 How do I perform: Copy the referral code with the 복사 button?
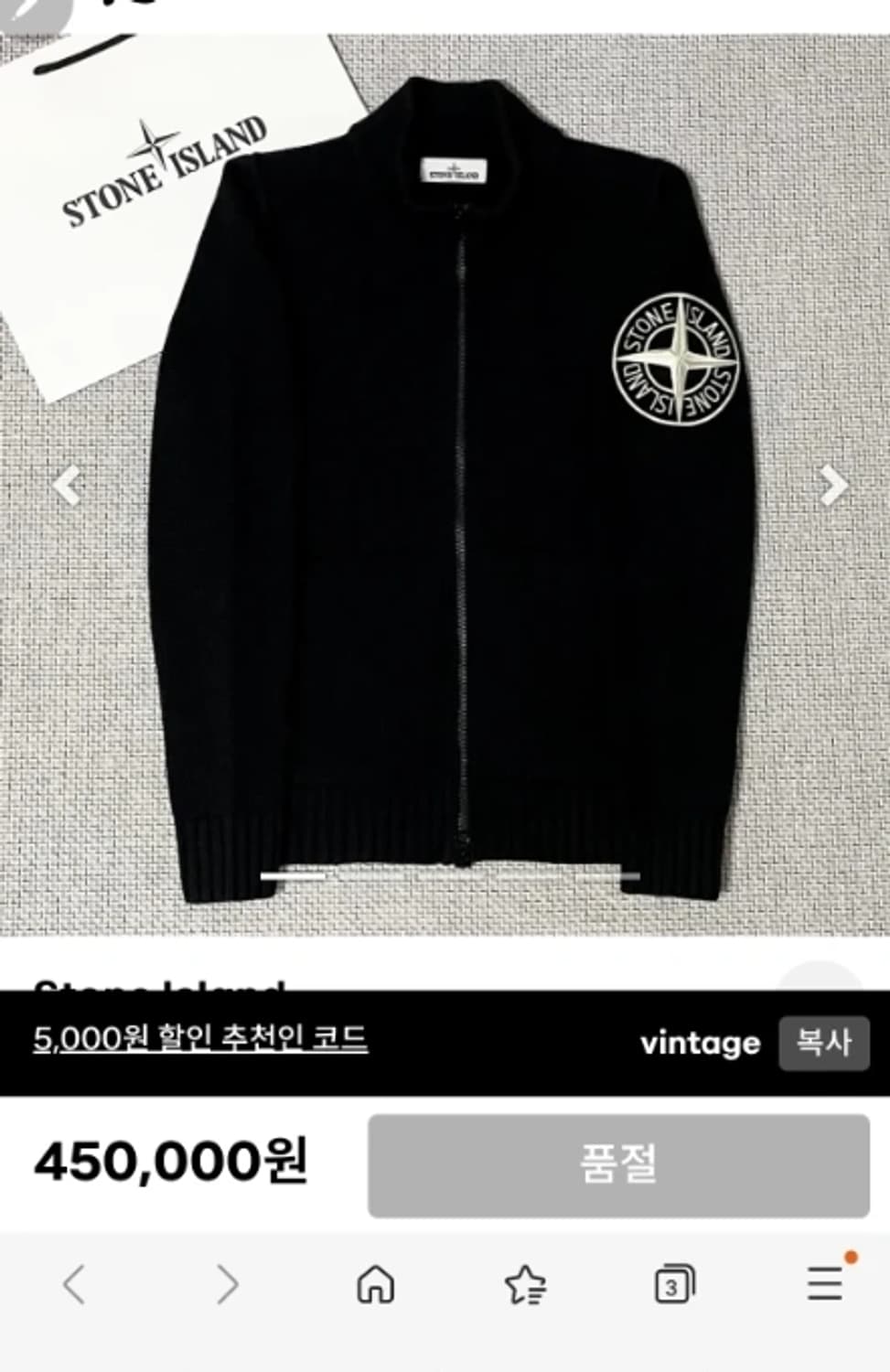coord(824,1043)
